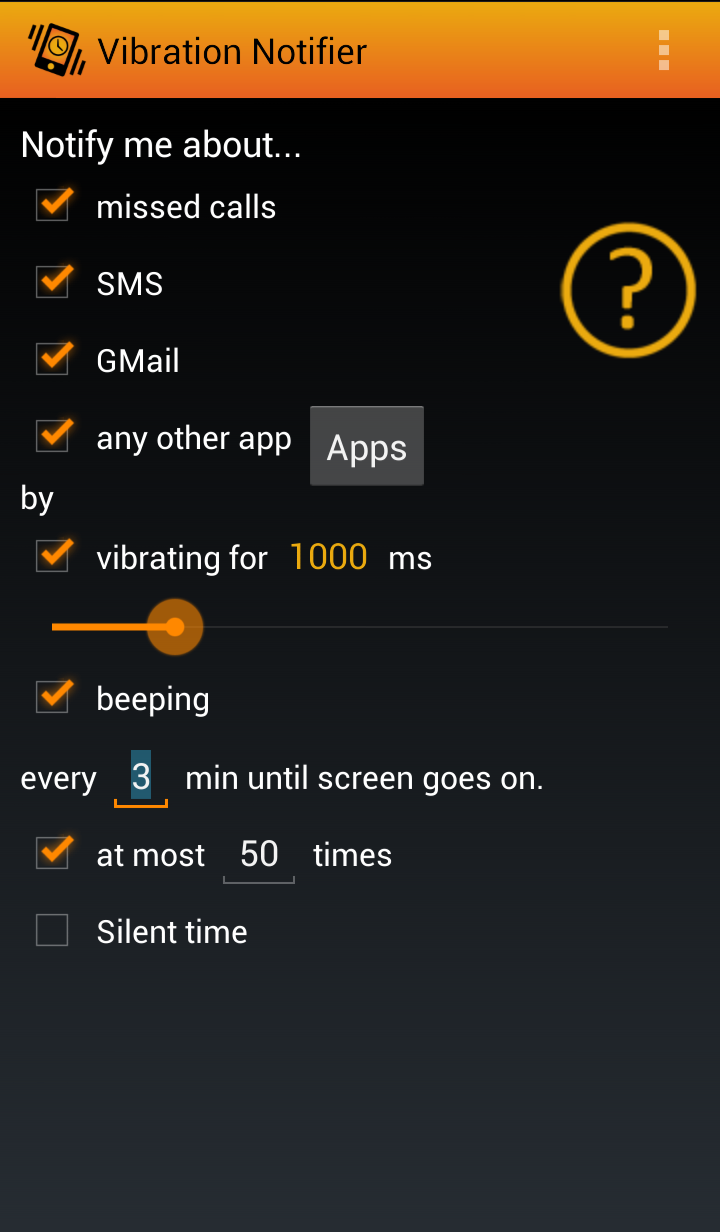Toggle the any other app checkbox
Image resolution: width=720 pixels, height=1232 pixels.
coord(53,437)
